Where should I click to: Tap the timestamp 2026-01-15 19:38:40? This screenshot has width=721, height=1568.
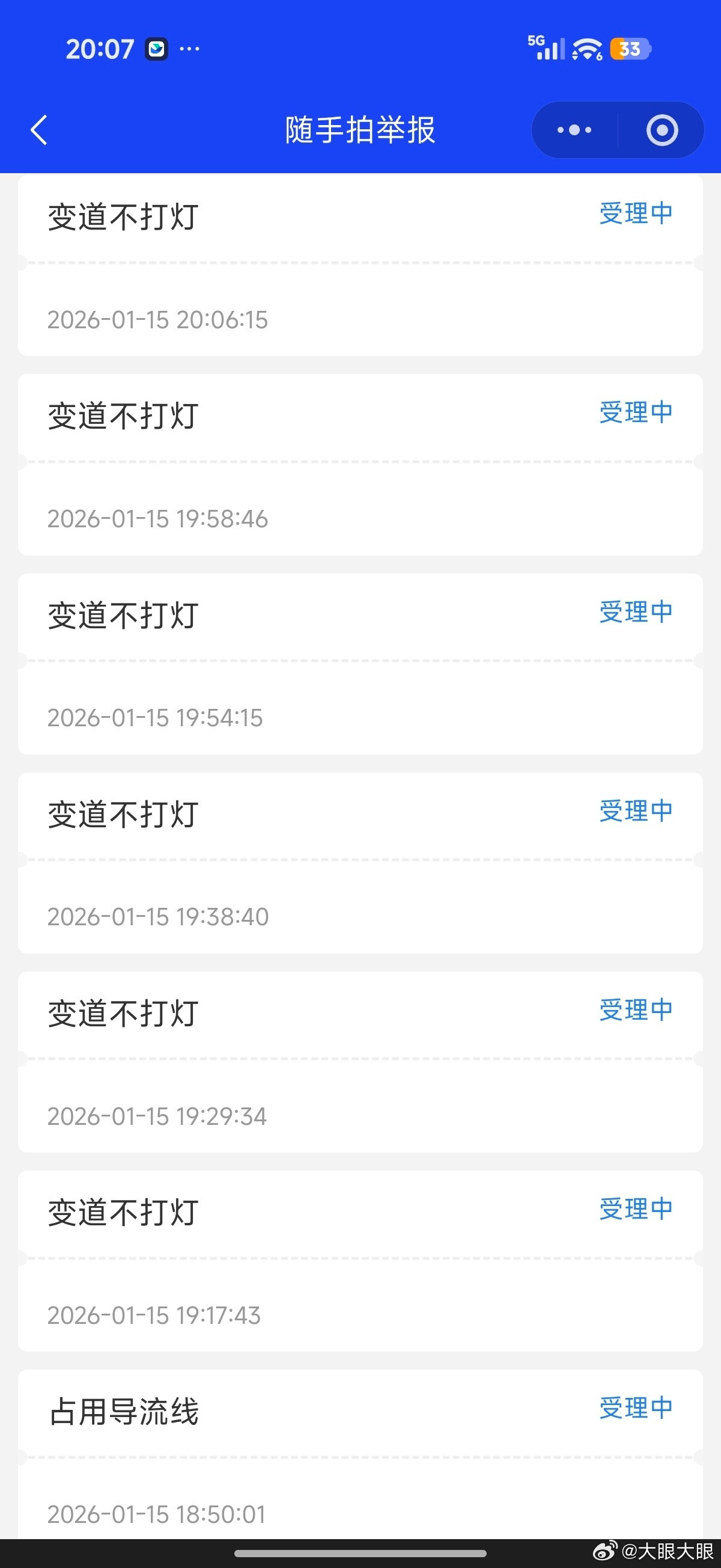point(158,916)
